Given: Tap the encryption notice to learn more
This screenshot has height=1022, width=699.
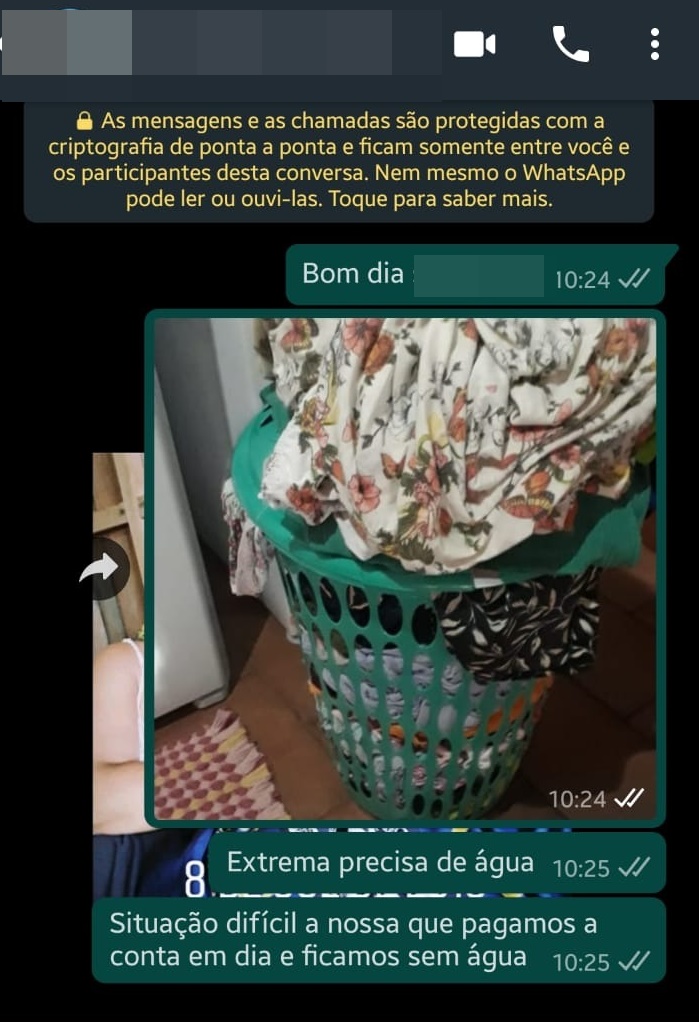Looking at the screenshot, I should [338, 160].
